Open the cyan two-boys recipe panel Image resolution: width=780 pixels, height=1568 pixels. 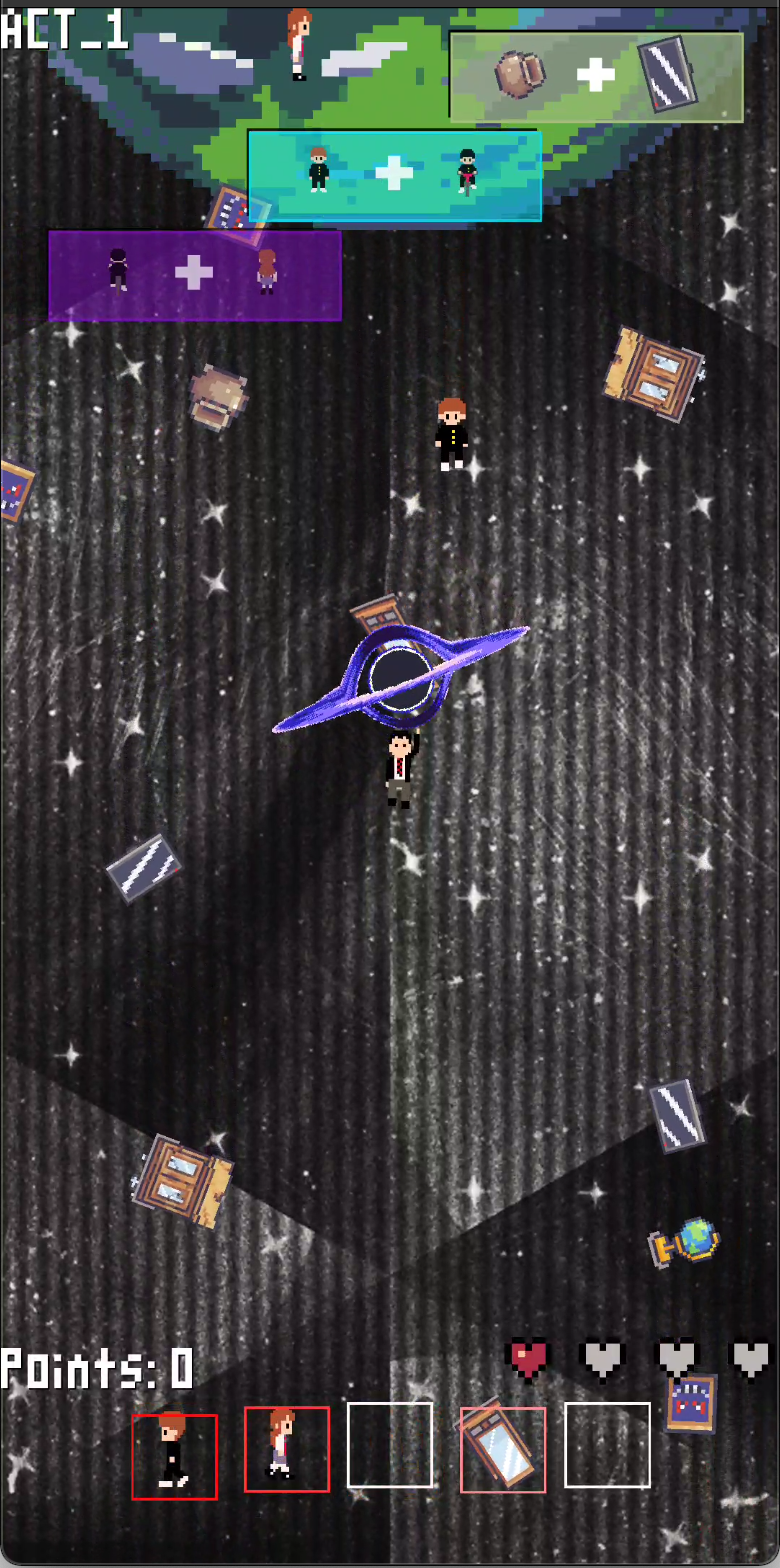pyautogui.click(x=394, y=175)
